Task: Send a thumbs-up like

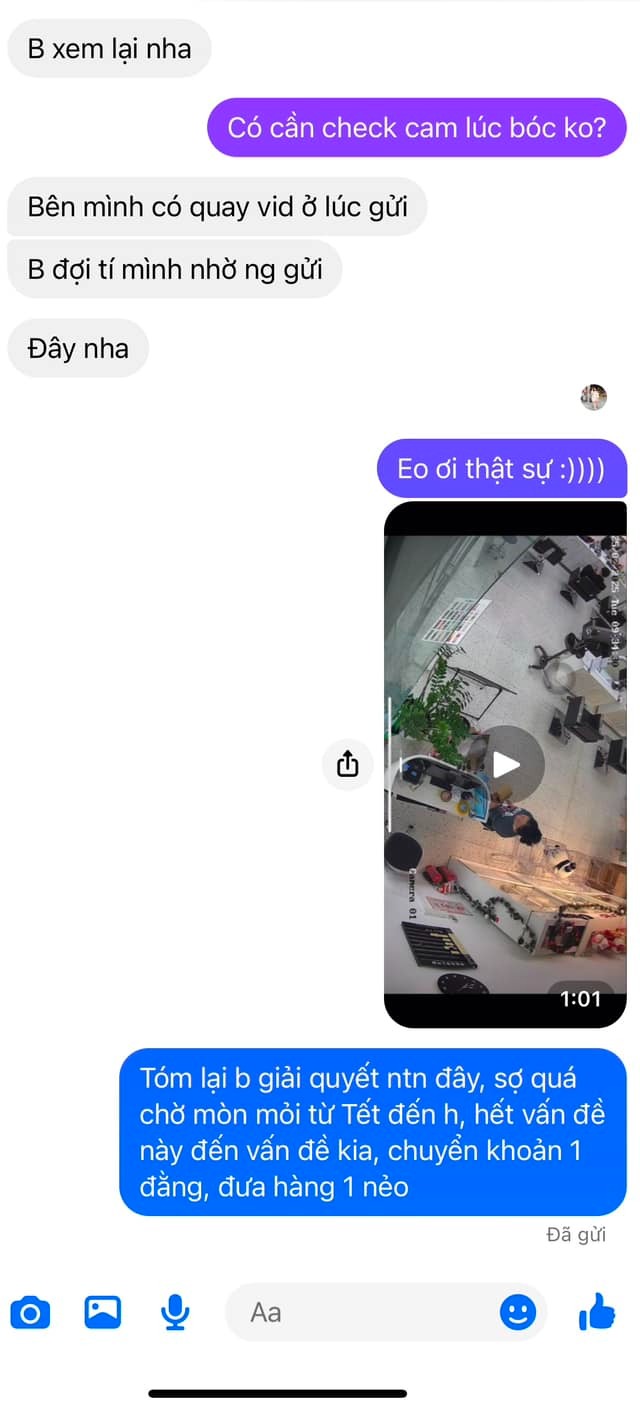Action: click(x=597, y=1312)
